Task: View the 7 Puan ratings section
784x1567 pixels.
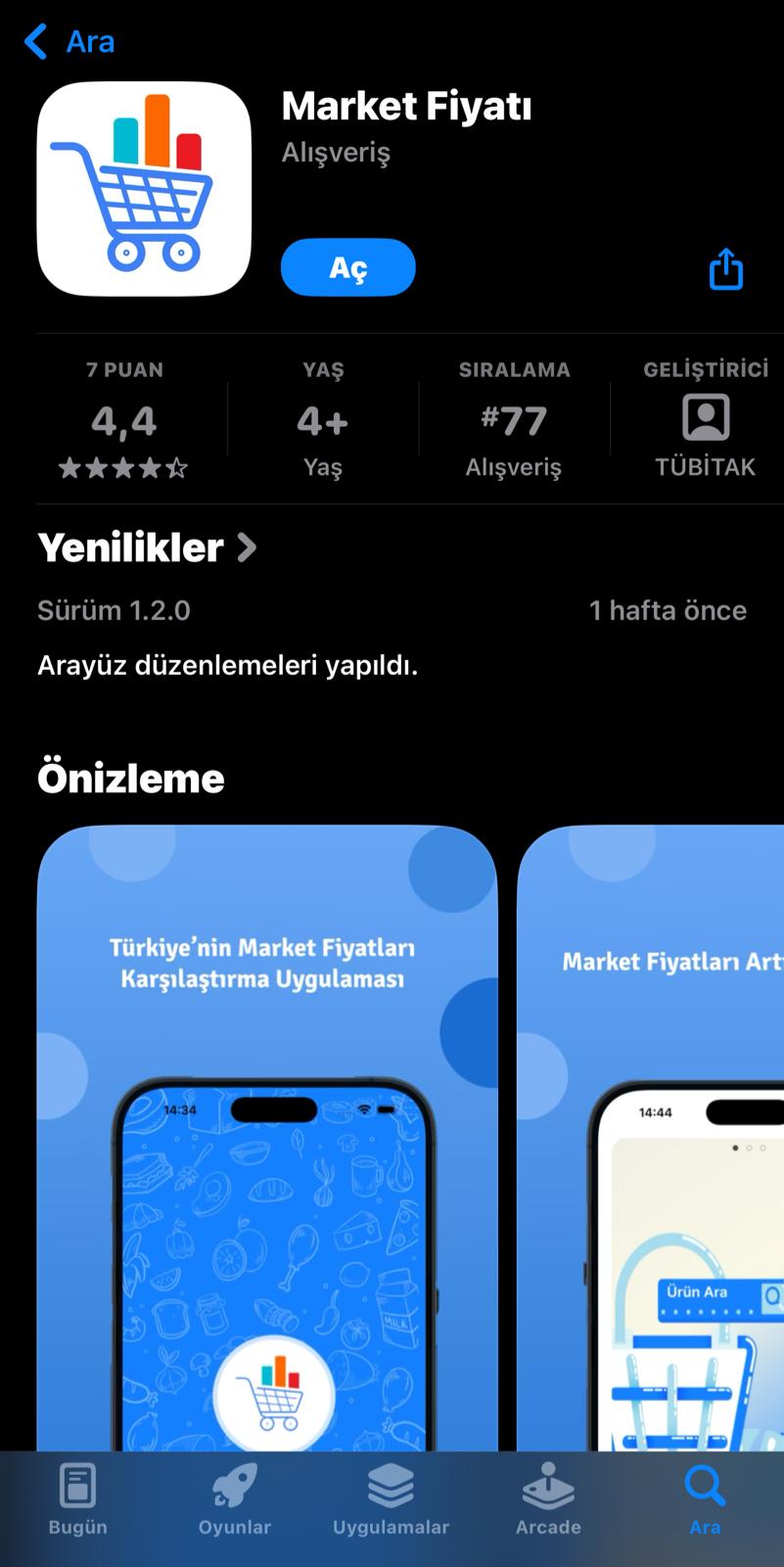Action: (x=124, y=421)
